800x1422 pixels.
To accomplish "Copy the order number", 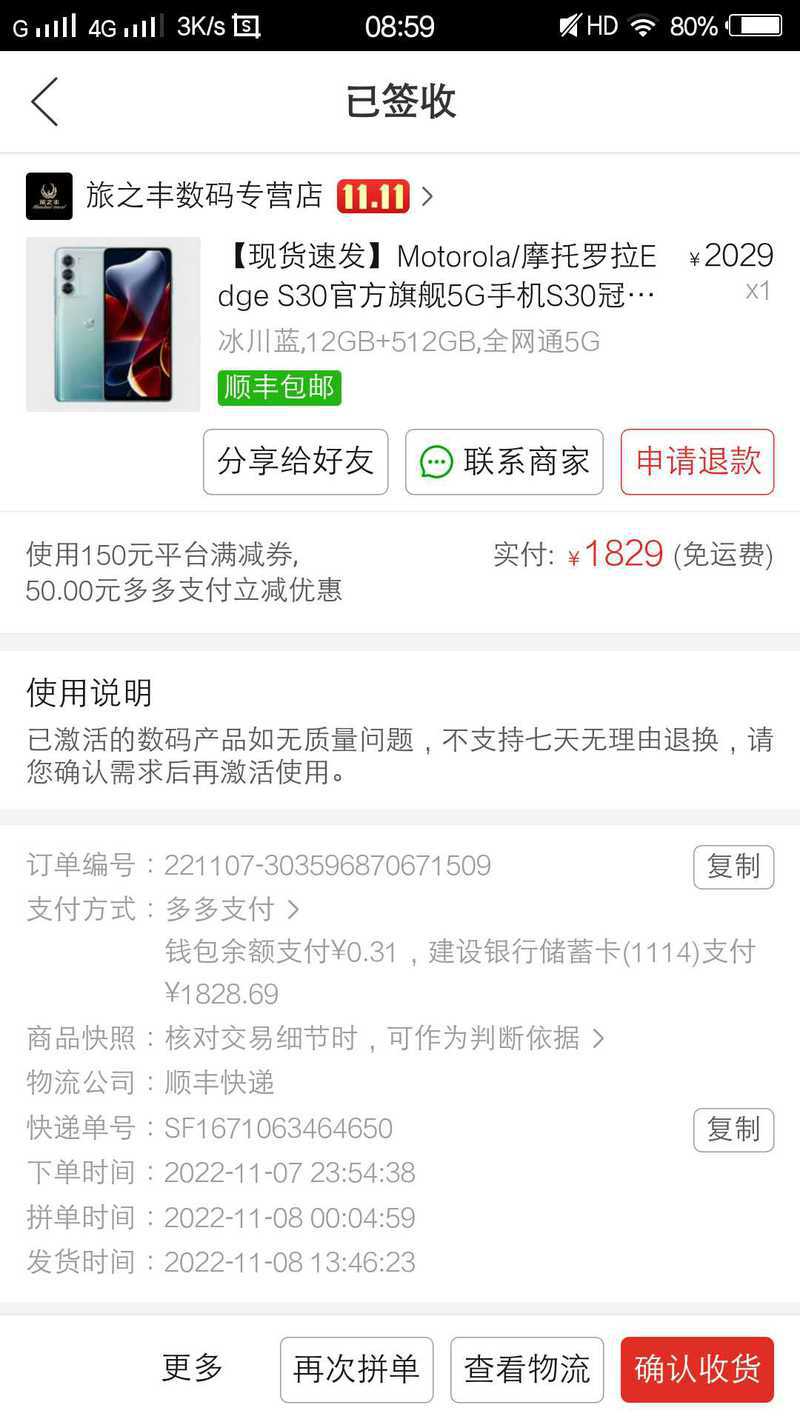I will pyautogui.click(x=734, y=867).
